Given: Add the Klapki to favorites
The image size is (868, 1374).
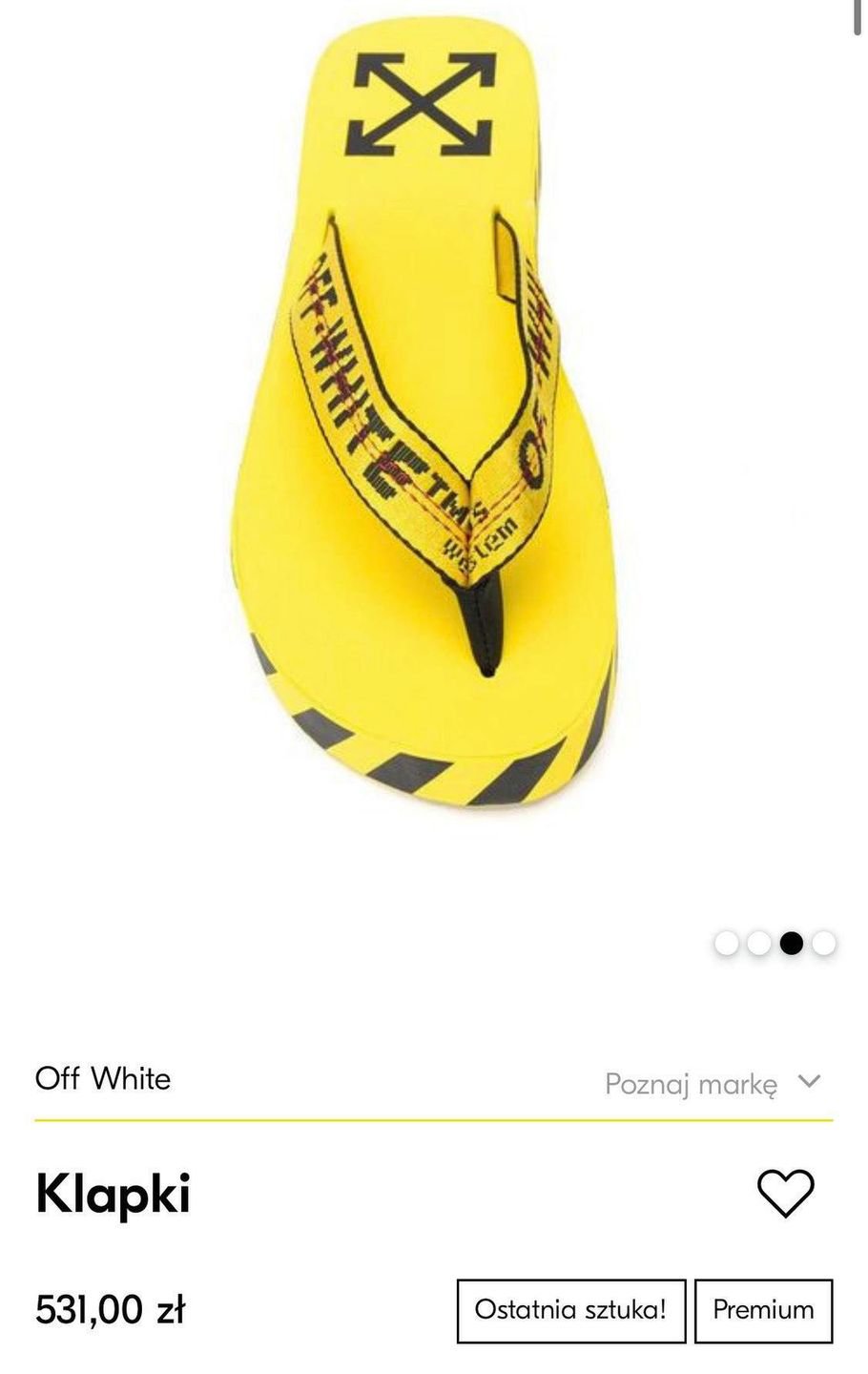Looking at the screenshot, I should (785, 1193).
